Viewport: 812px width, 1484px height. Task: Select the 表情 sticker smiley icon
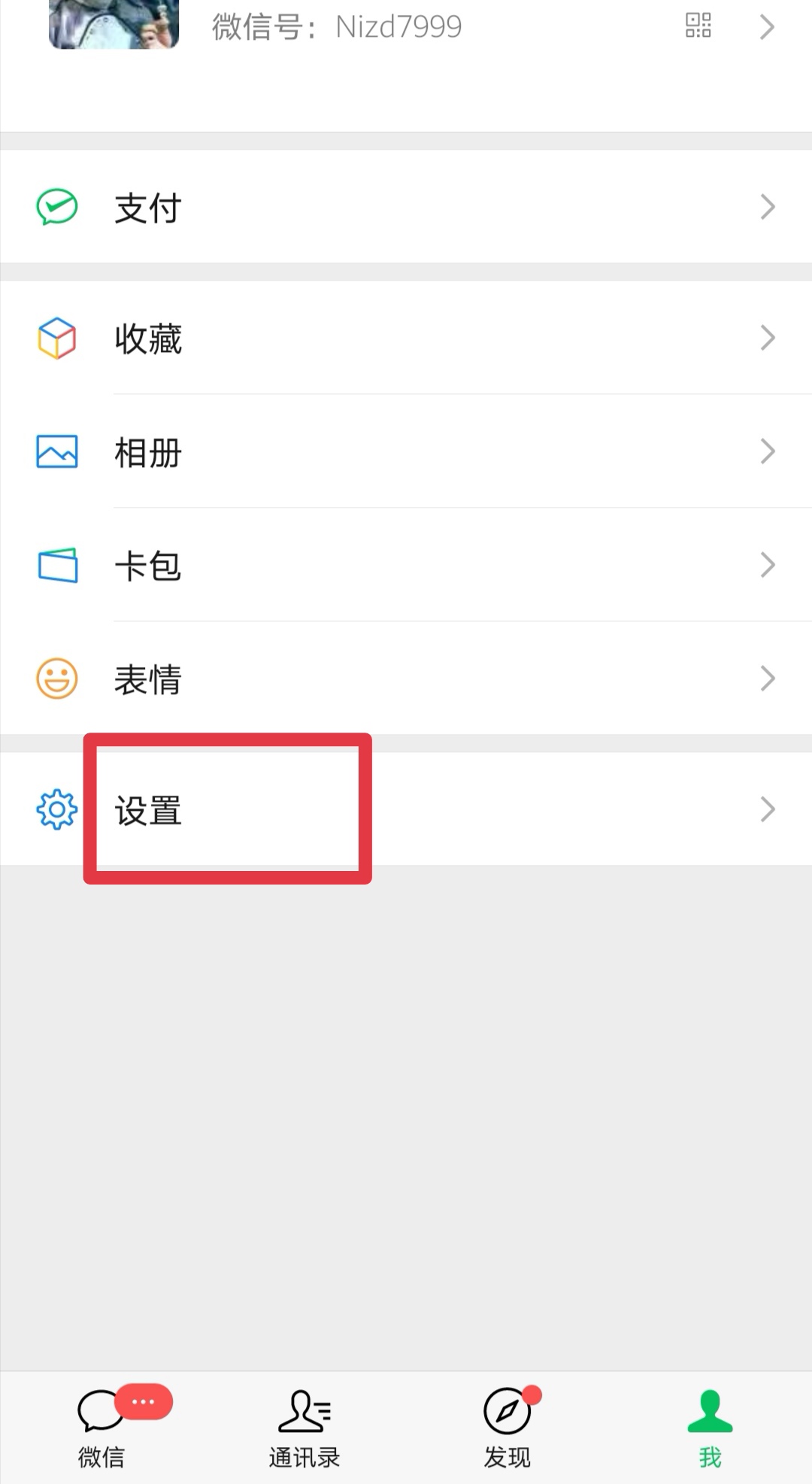click(56, 677)
